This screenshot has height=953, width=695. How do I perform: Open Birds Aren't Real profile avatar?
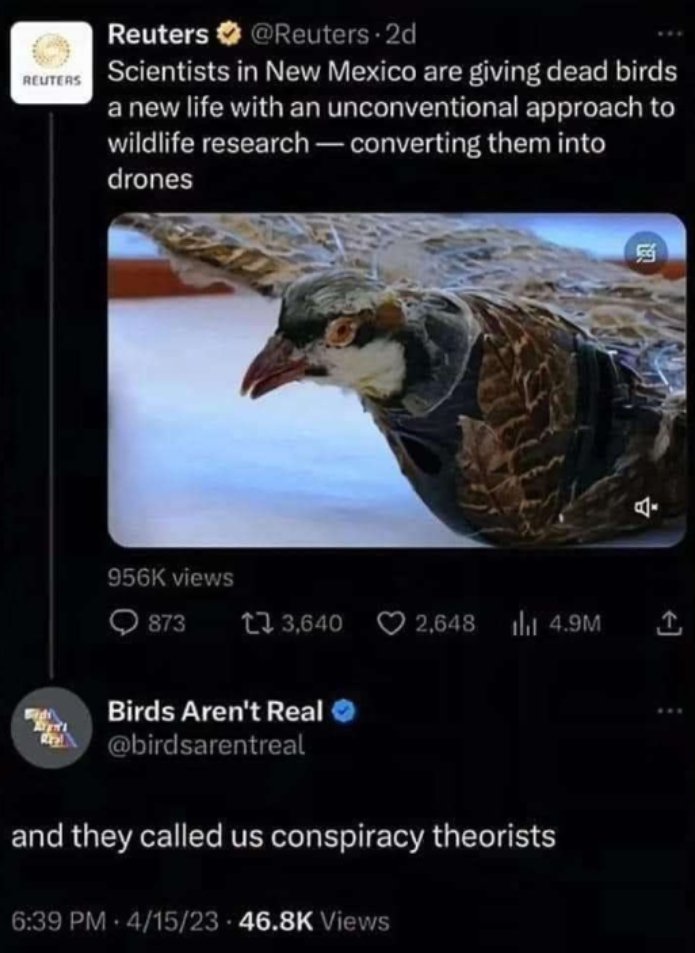(45, 727)
